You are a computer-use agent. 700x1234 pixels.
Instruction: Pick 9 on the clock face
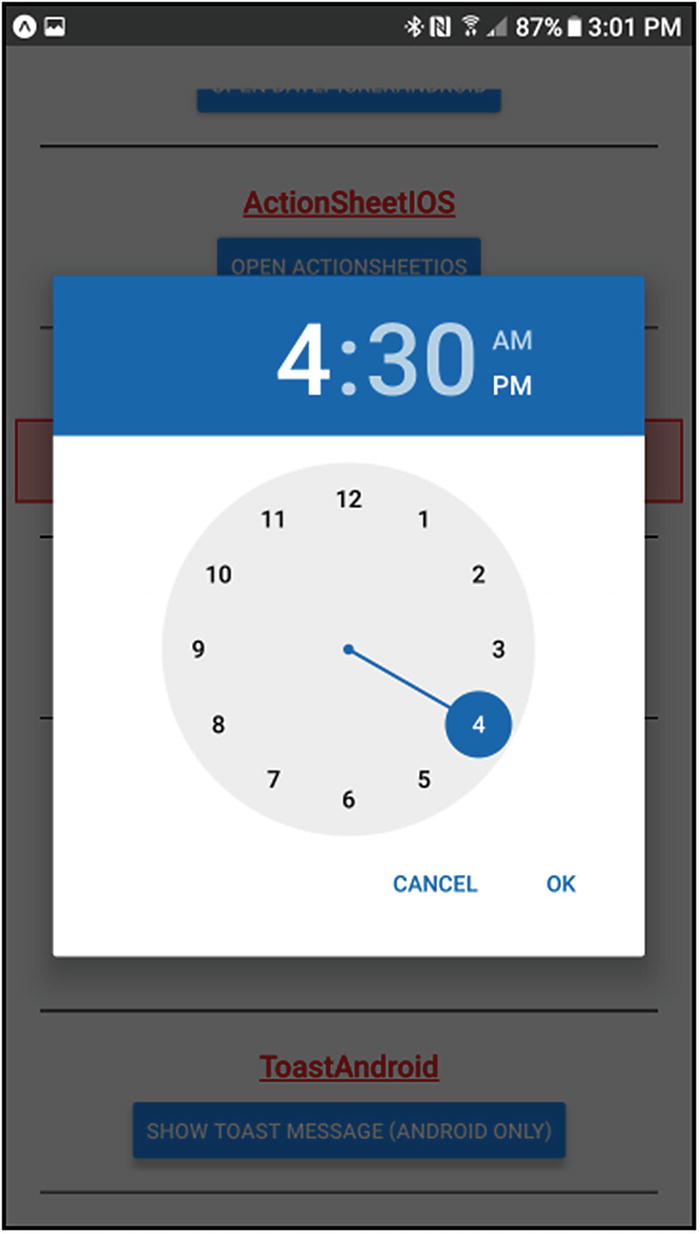(x=198, y=649)
